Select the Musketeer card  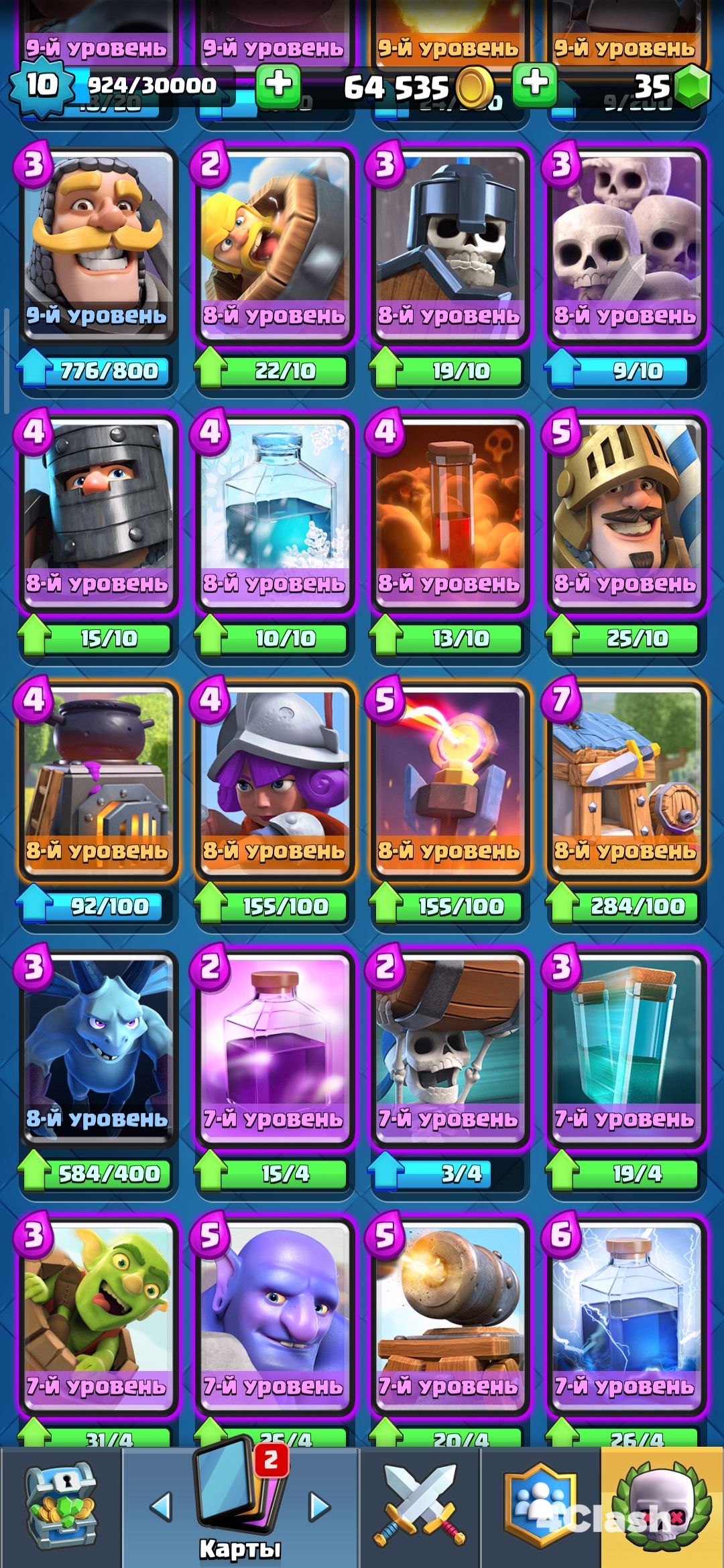[275, 781]
